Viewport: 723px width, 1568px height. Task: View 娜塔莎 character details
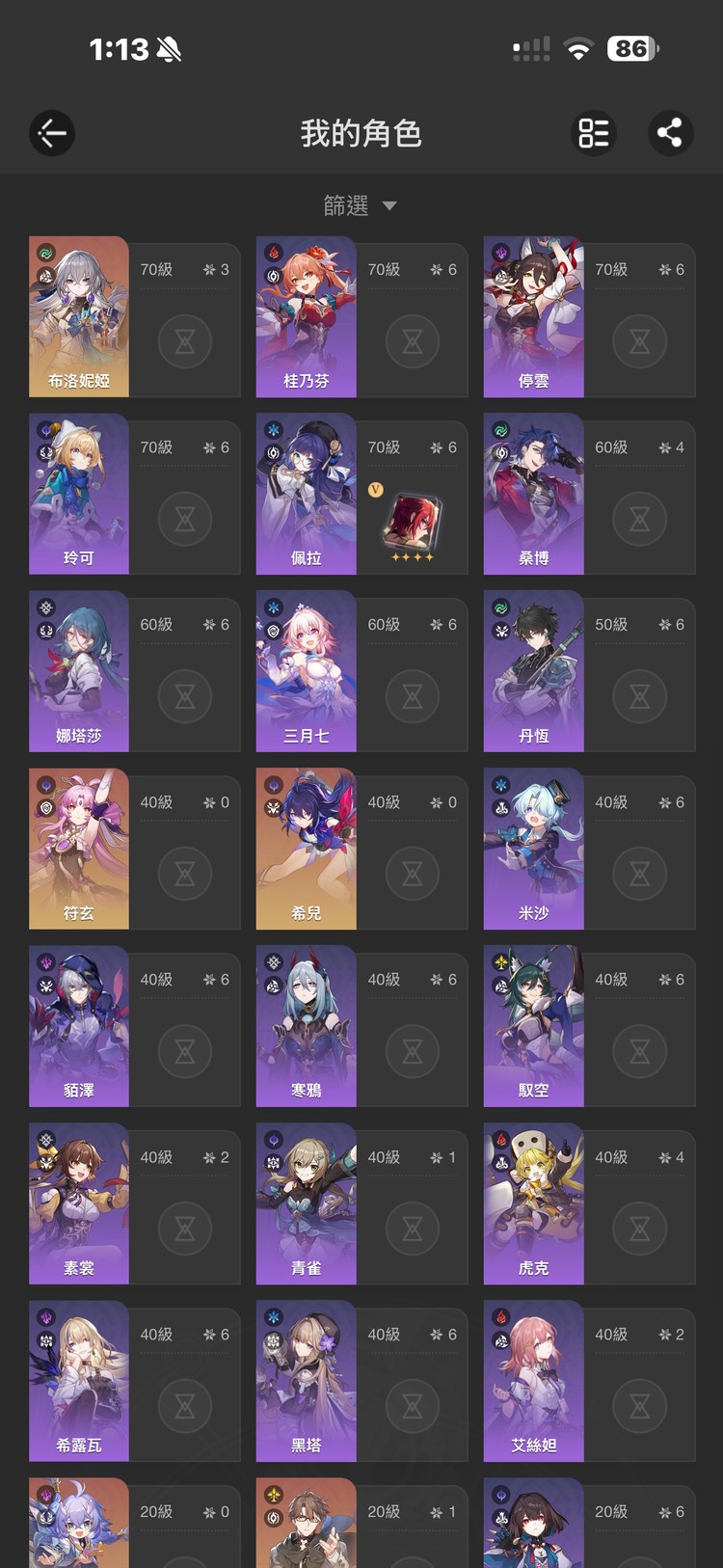pos(79,671)
